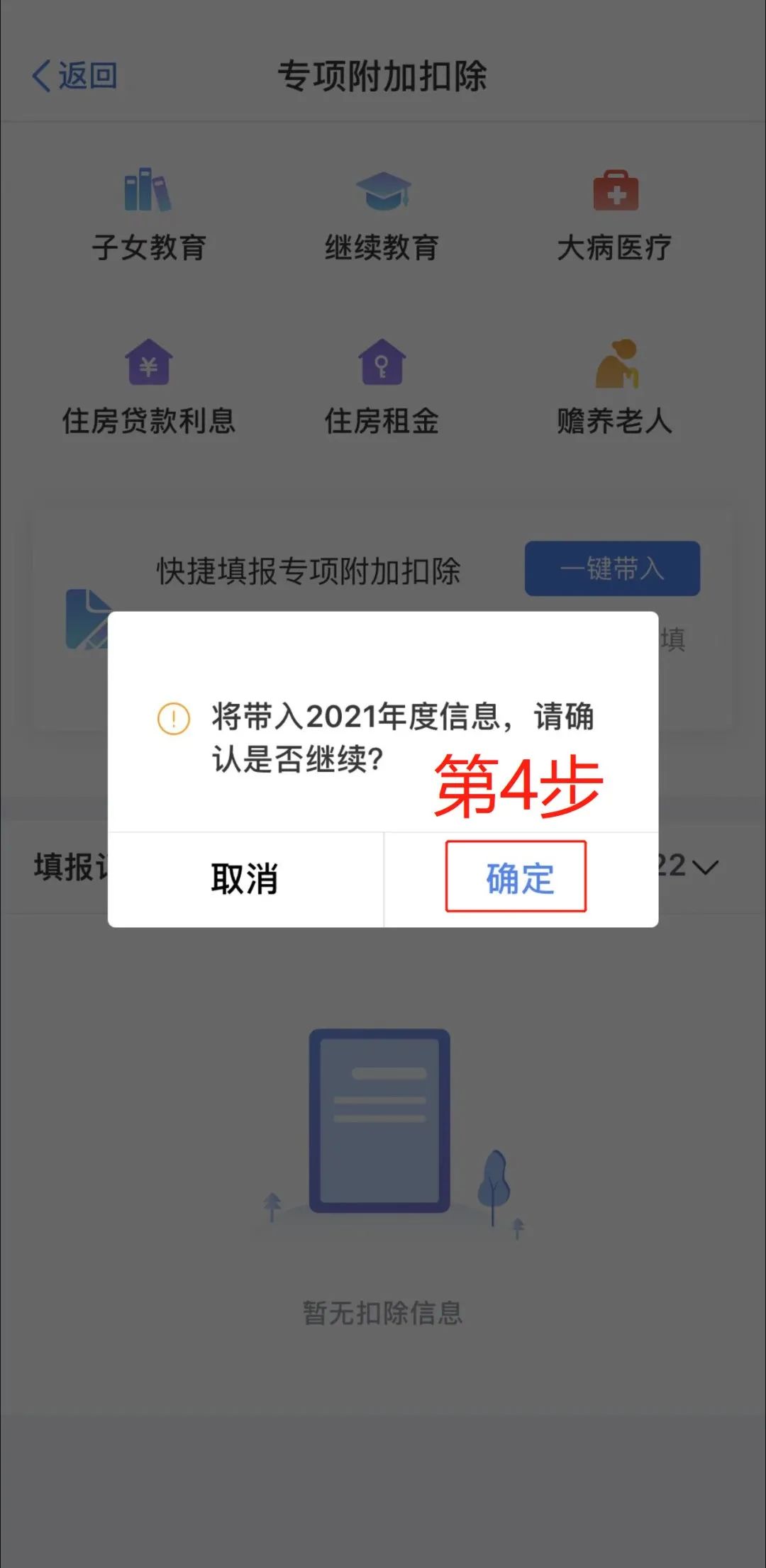Viewport: 766px width, 1568px height.
Task: Tap the 一键带入 button
Action: coord(612,569)
